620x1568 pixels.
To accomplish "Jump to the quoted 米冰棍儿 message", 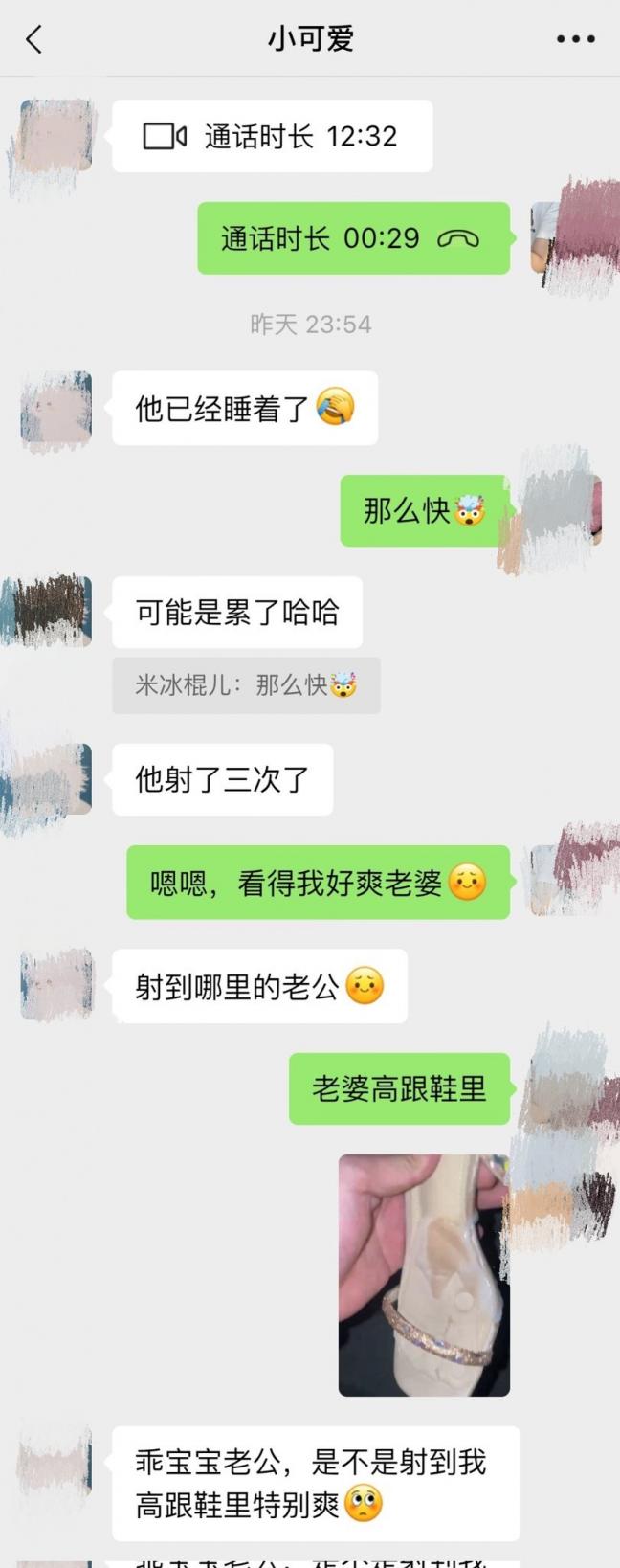I will (246, 685).
